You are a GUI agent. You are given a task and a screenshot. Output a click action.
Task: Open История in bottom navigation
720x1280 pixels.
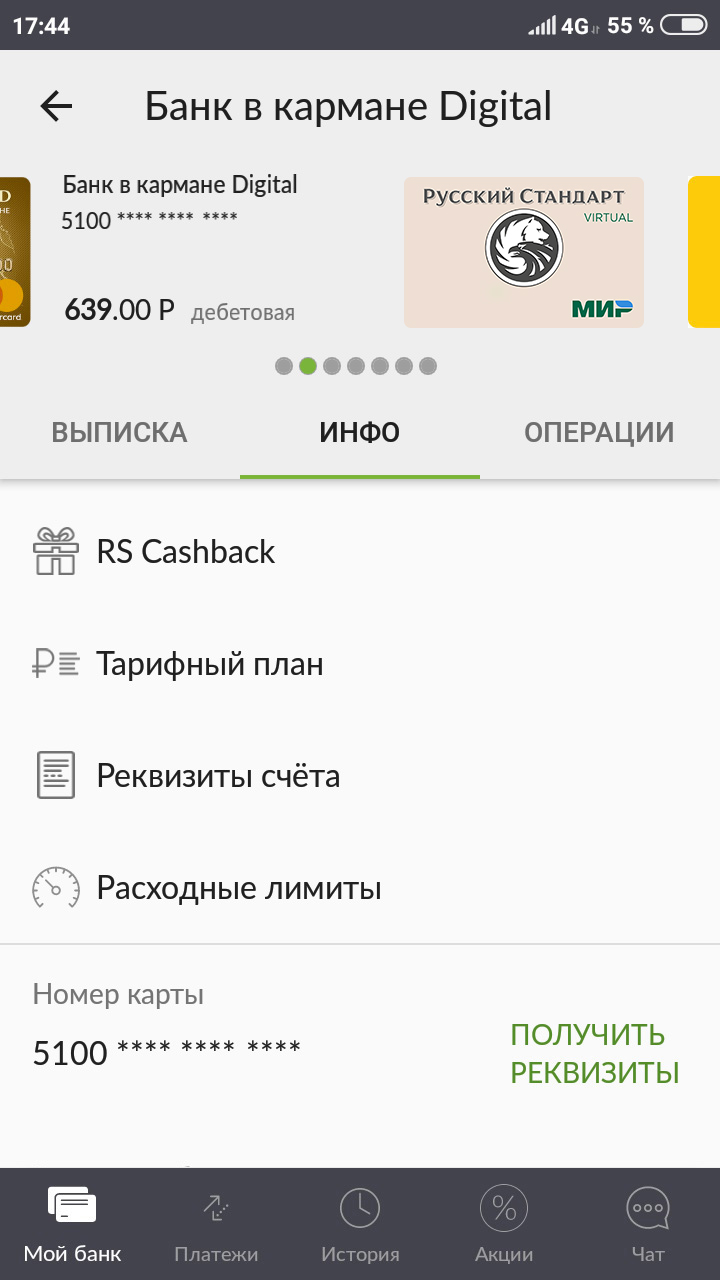coord(360,1224)
